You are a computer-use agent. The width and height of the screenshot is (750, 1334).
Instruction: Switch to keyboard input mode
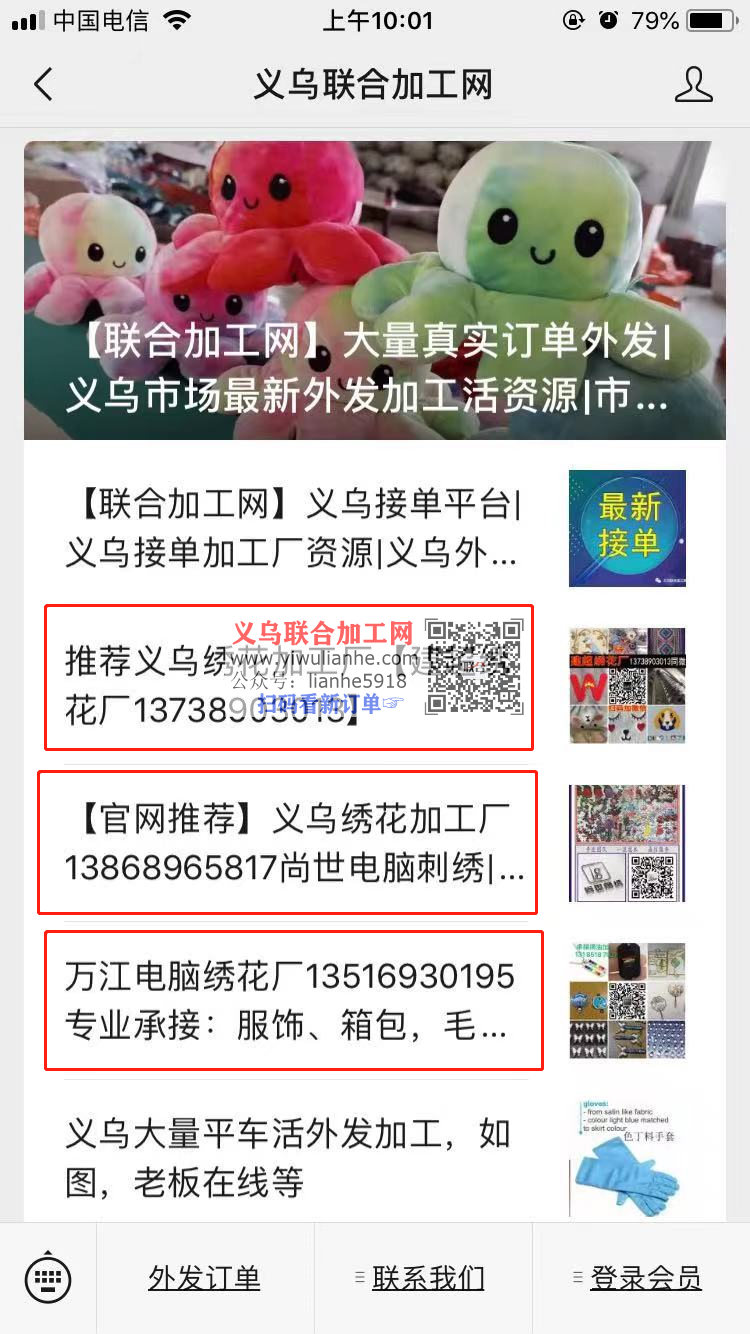(x=48, y=1277)
